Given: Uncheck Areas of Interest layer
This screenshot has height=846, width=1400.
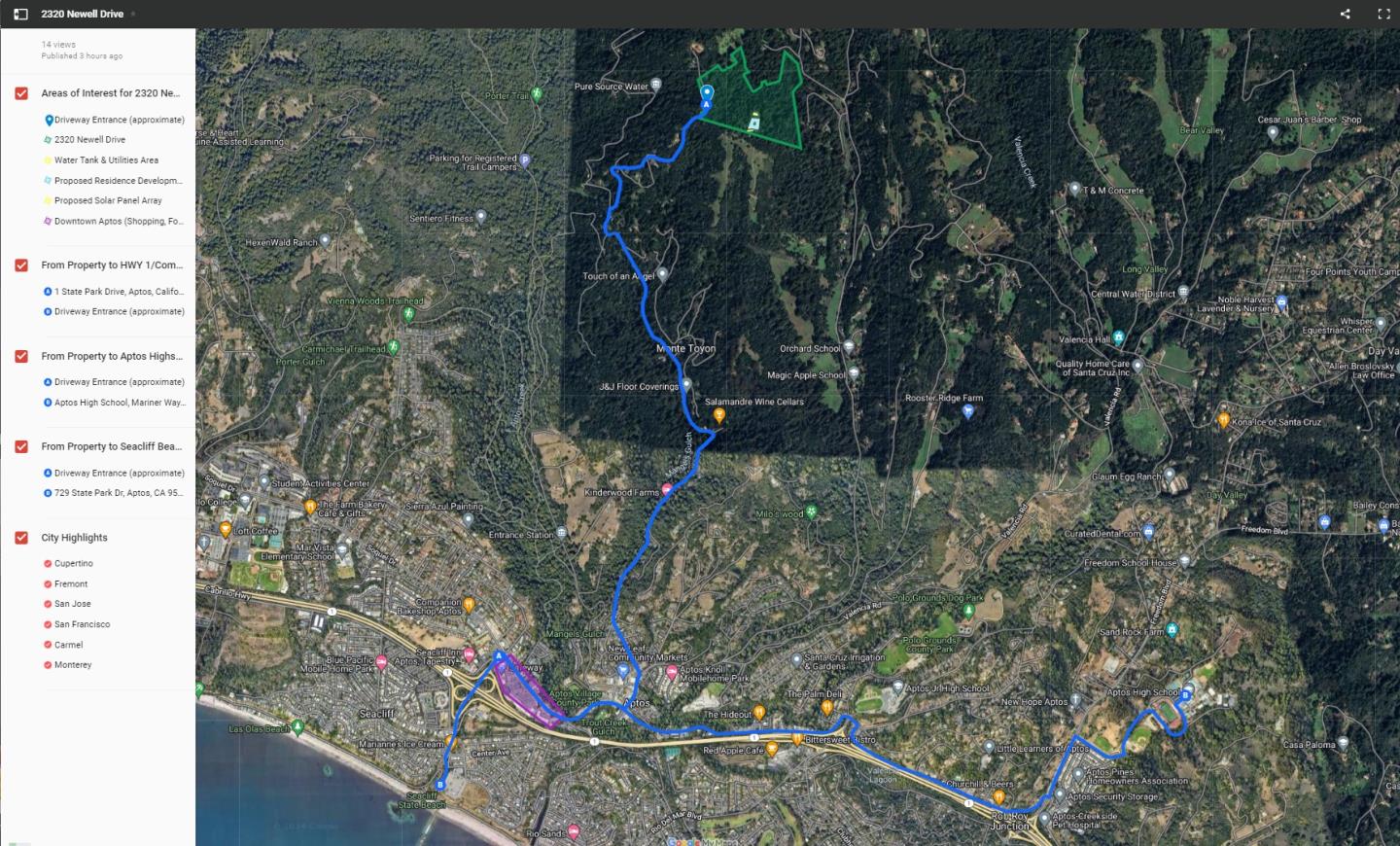Looking at the screenshot, I should [21, 93].
